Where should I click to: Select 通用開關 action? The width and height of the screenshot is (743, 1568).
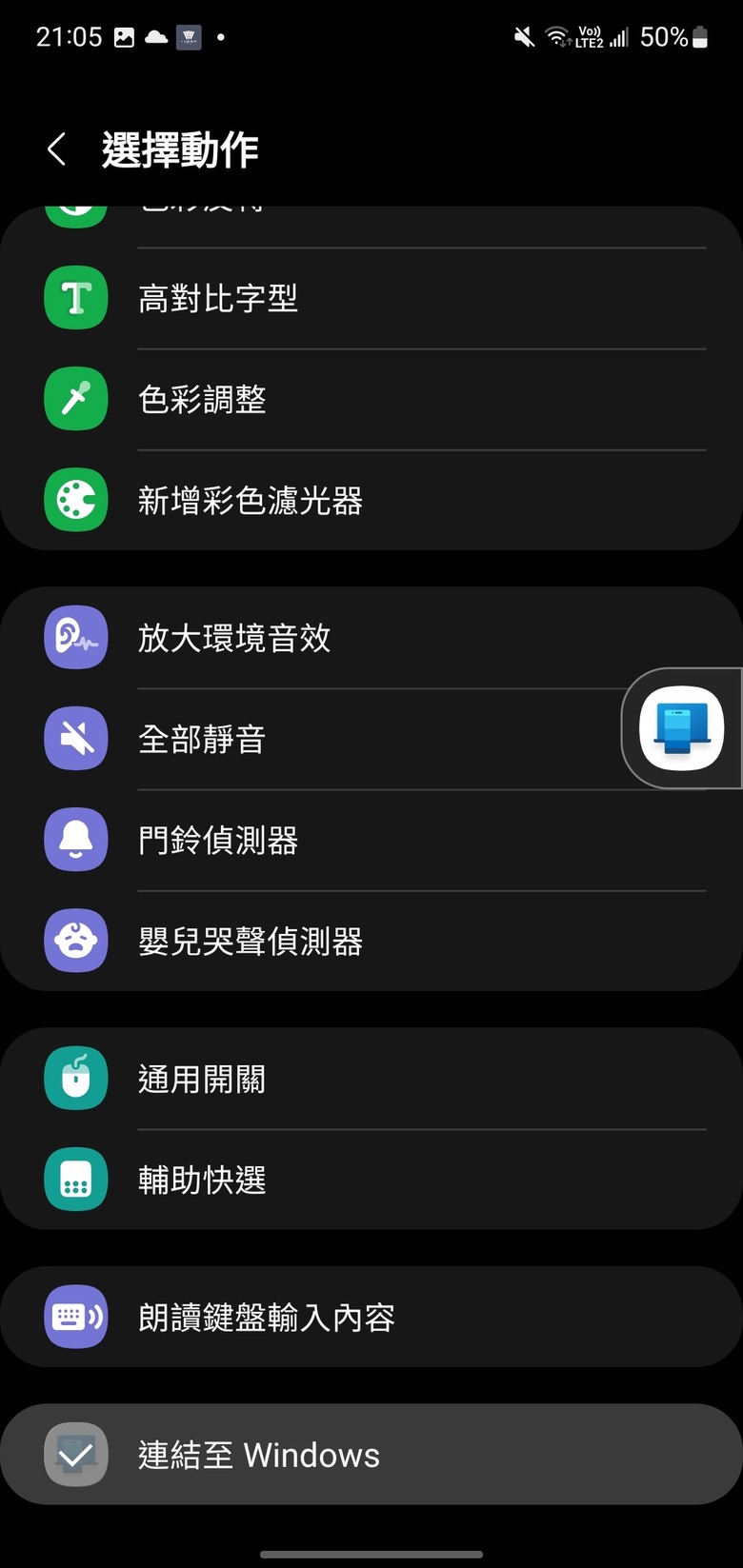coord(371,1079)
